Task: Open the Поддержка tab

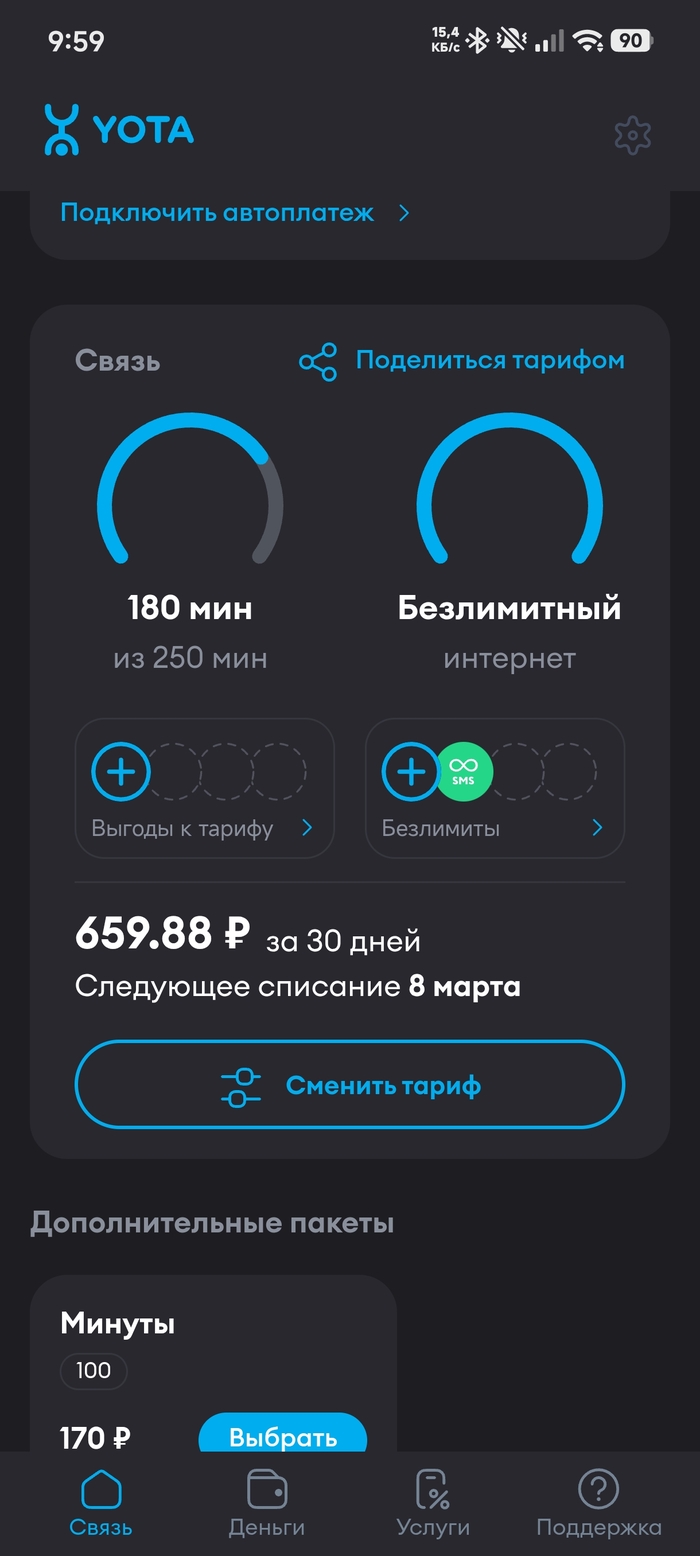Action: pos(599,1503)
